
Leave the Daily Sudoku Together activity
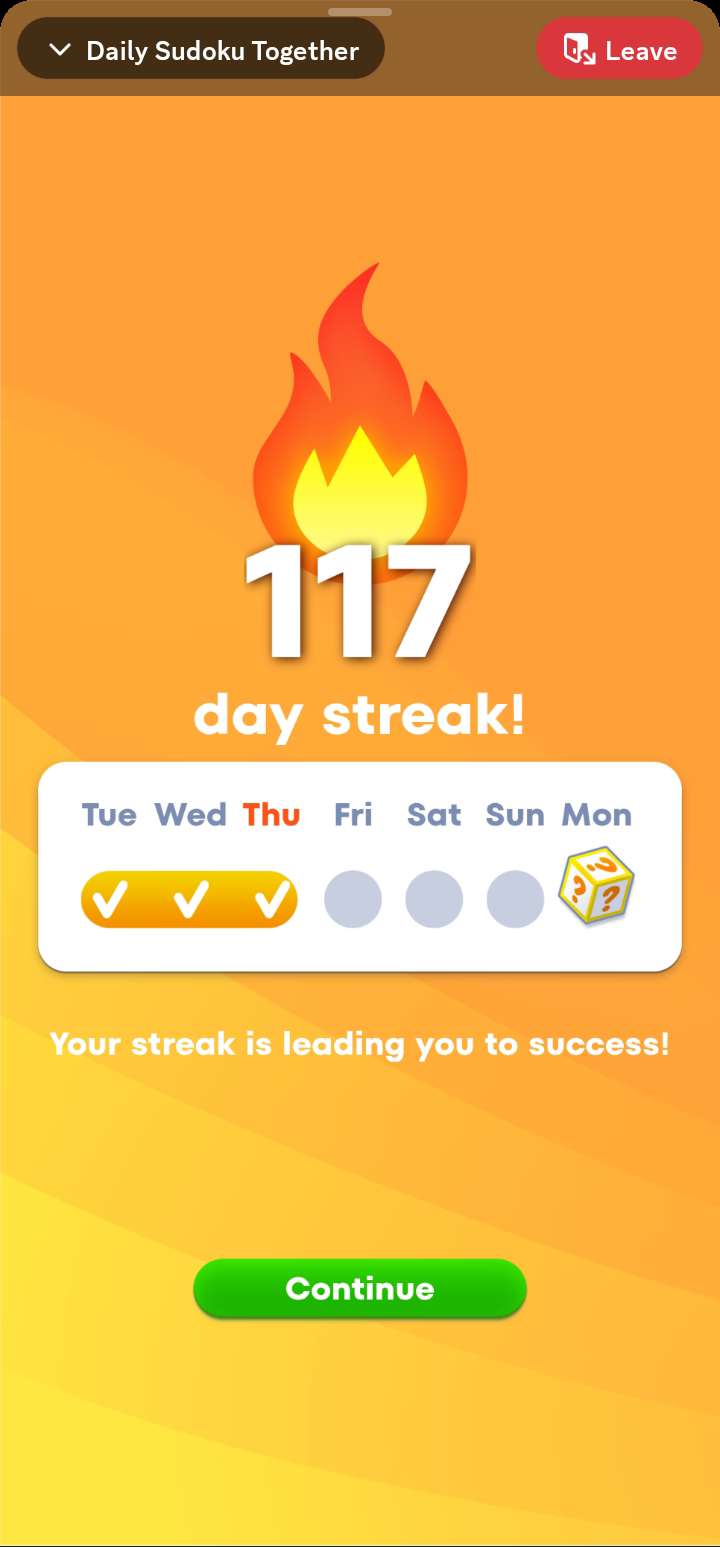[x=619, y=50]
